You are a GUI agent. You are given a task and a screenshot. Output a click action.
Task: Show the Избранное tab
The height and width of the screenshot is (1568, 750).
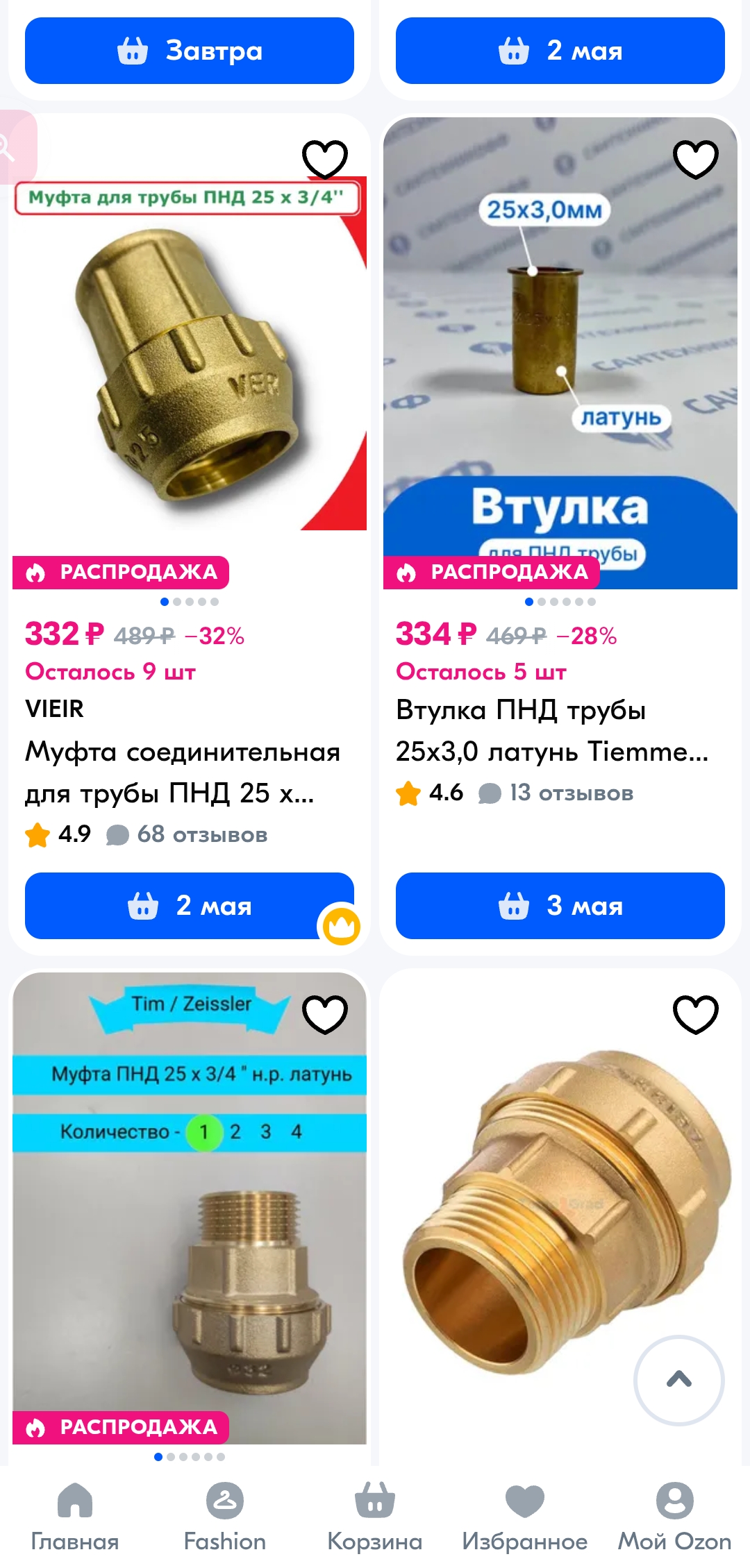(525, 1517)
